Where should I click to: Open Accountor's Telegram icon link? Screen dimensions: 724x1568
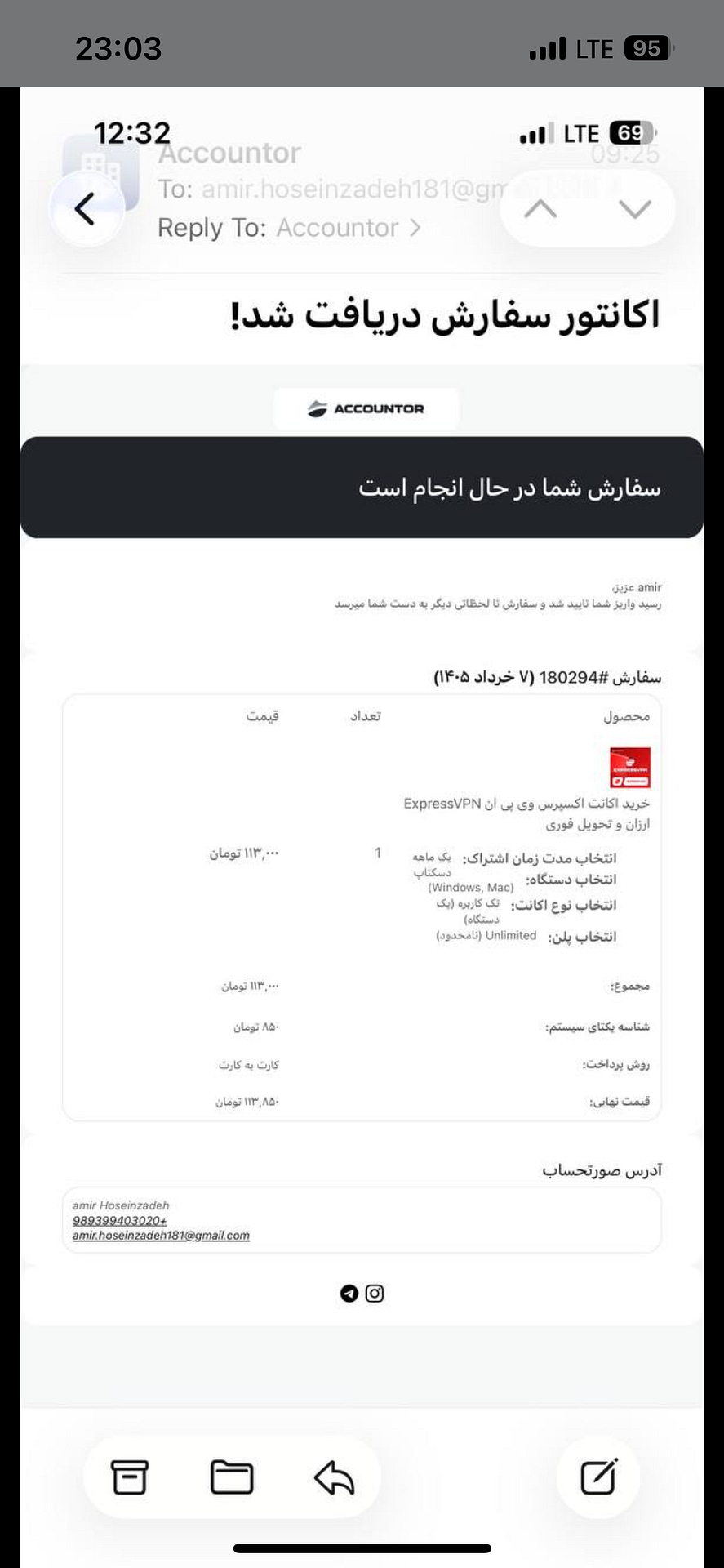pyautogui.click(x=349, y=1293)
